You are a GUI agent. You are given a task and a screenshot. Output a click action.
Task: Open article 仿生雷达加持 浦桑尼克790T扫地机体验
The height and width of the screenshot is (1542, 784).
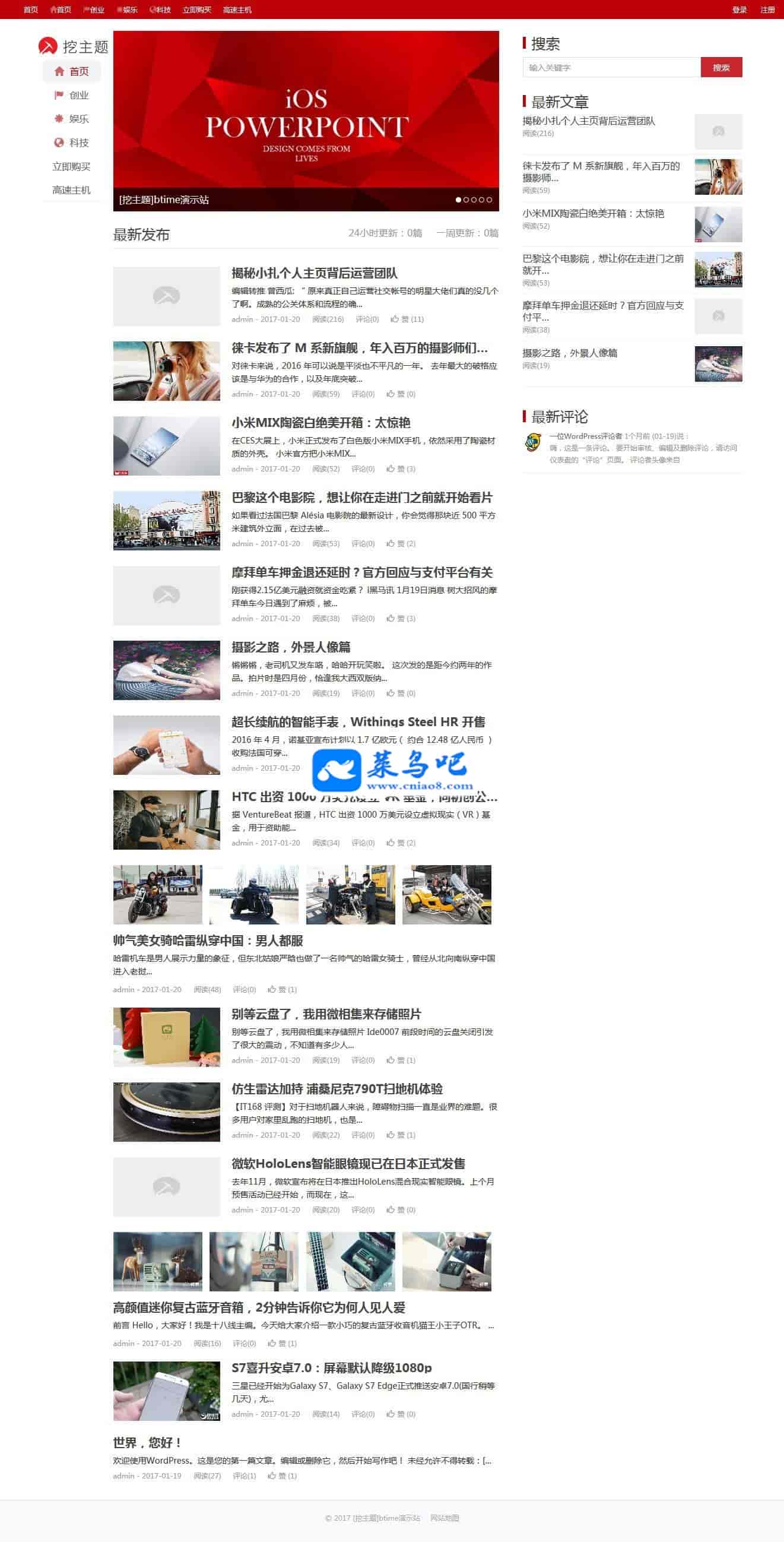point(337,1089)
